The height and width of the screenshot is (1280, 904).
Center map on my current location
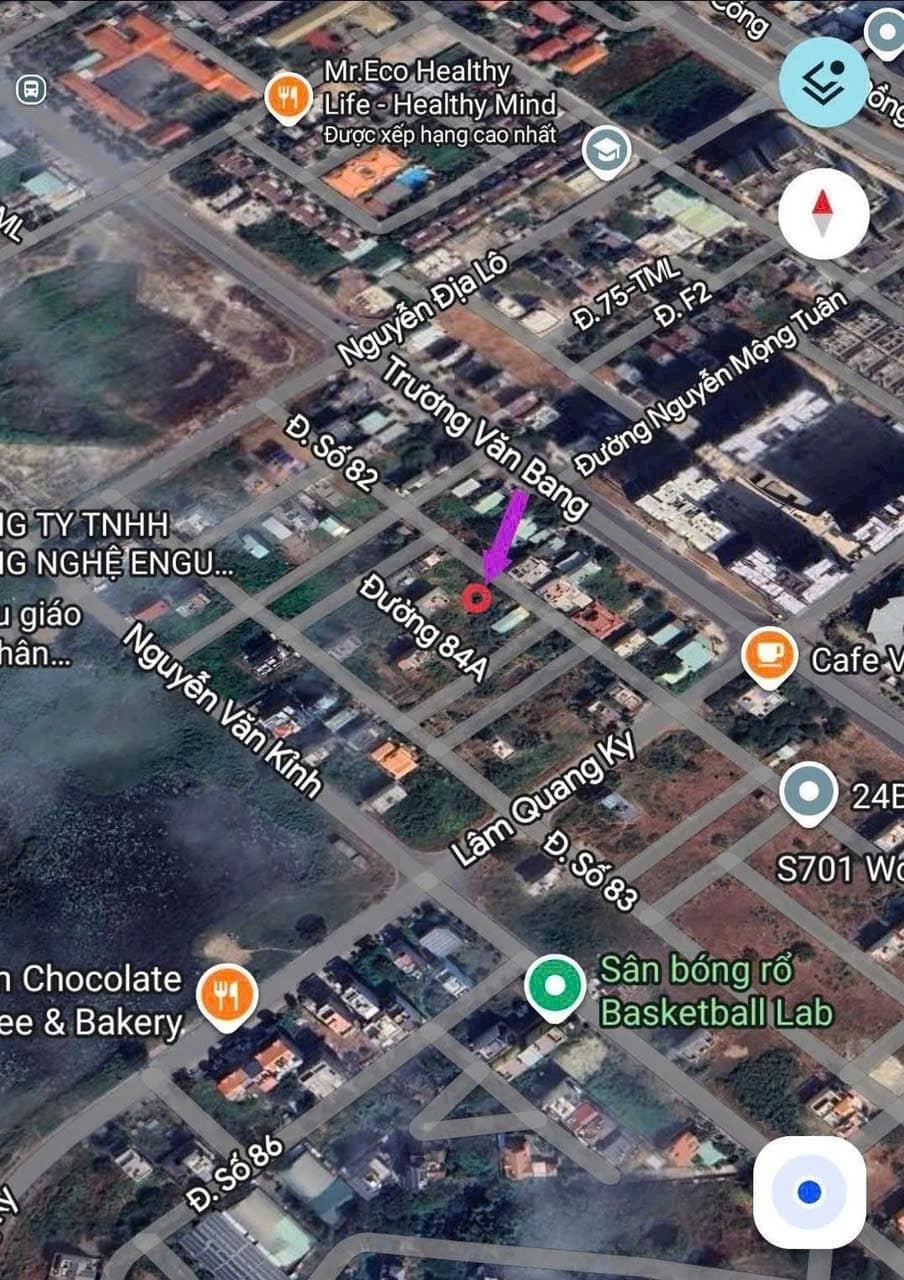tap(809, 1192)
